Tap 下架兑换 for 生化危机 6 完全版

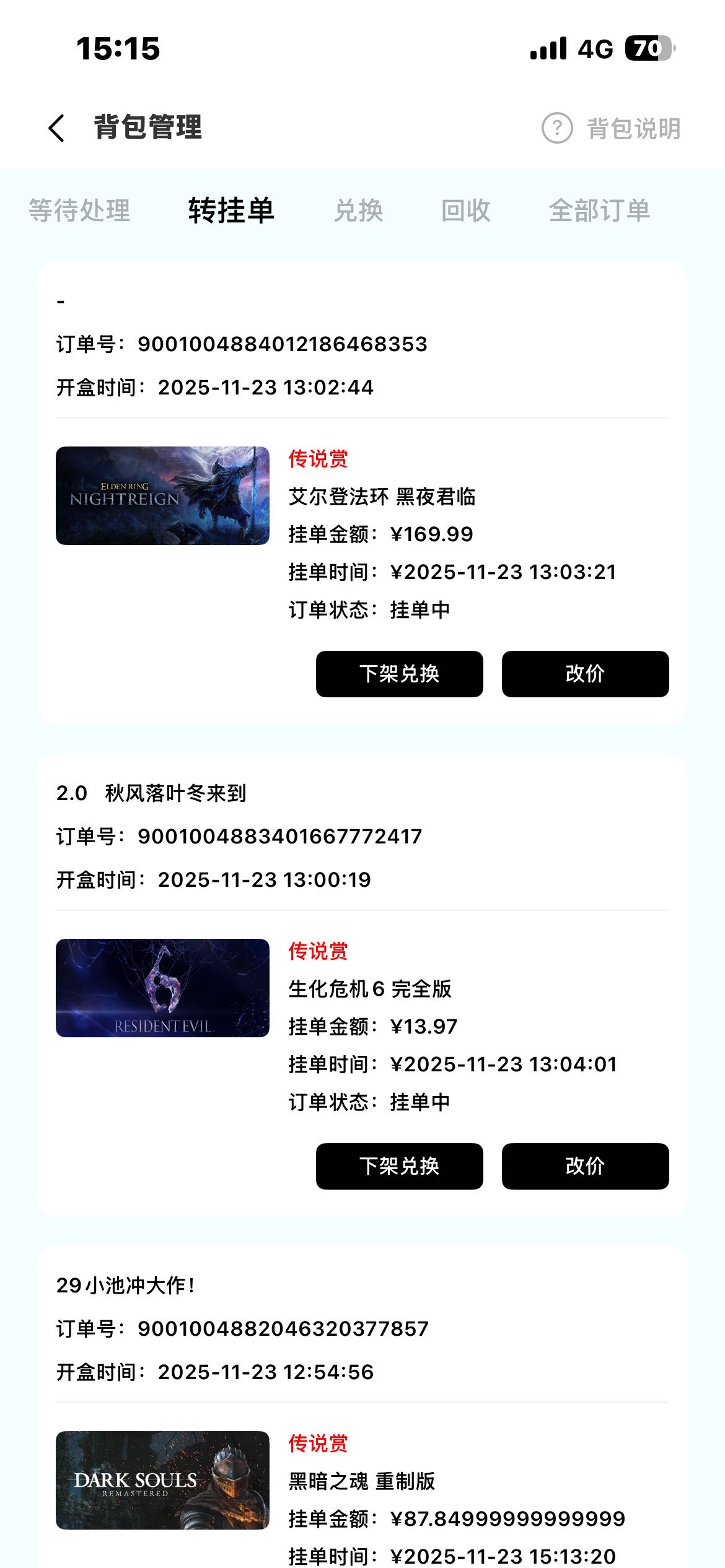[399, 1166]
